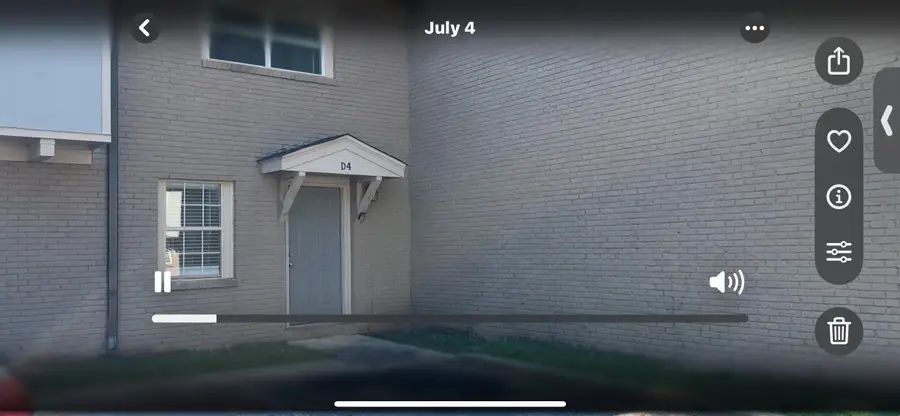Image resolution: width=900 pixels, height=416 pixels.
Task: Go back from the July 4 video
Action: (x=145, y=28)
